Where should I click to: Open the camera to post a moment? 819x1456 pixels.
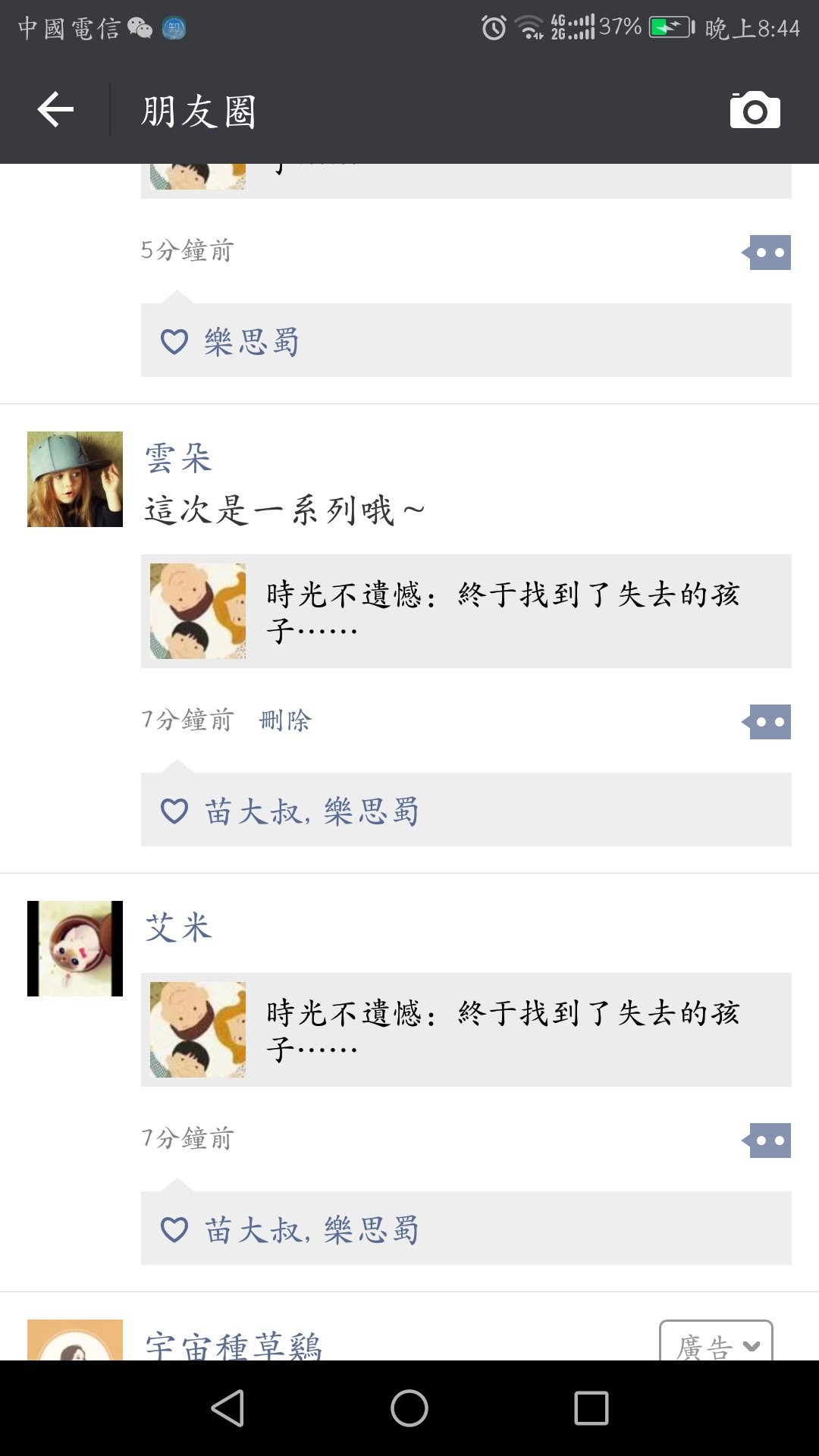point(755,111)
